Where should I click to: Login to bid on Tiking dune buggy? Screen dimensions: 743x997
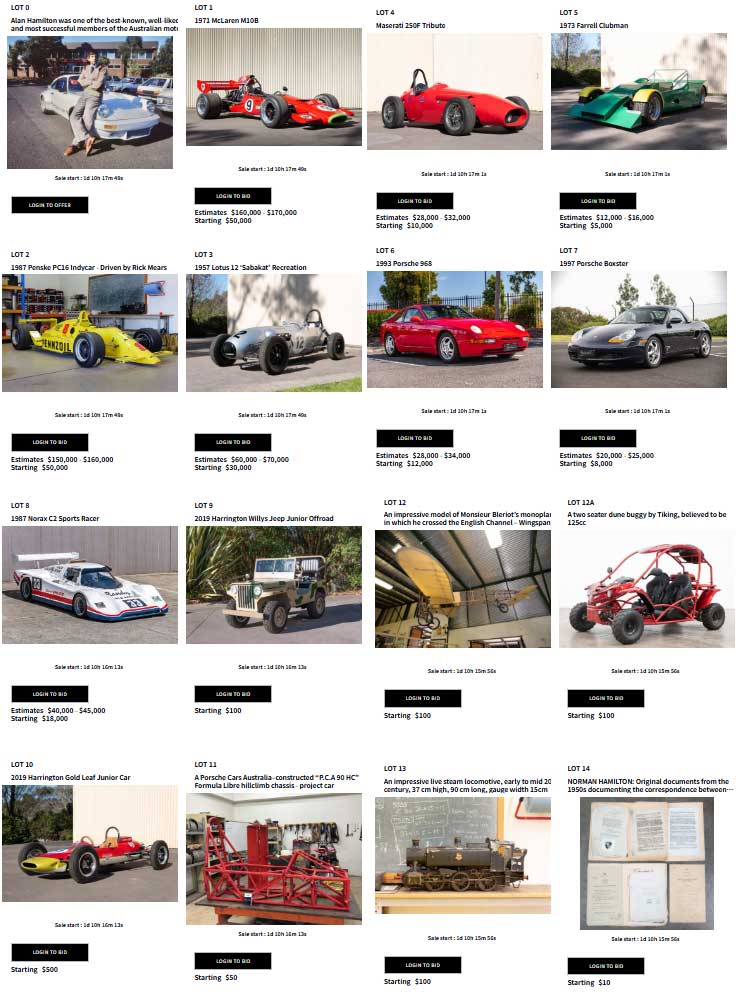coord(605,698)
